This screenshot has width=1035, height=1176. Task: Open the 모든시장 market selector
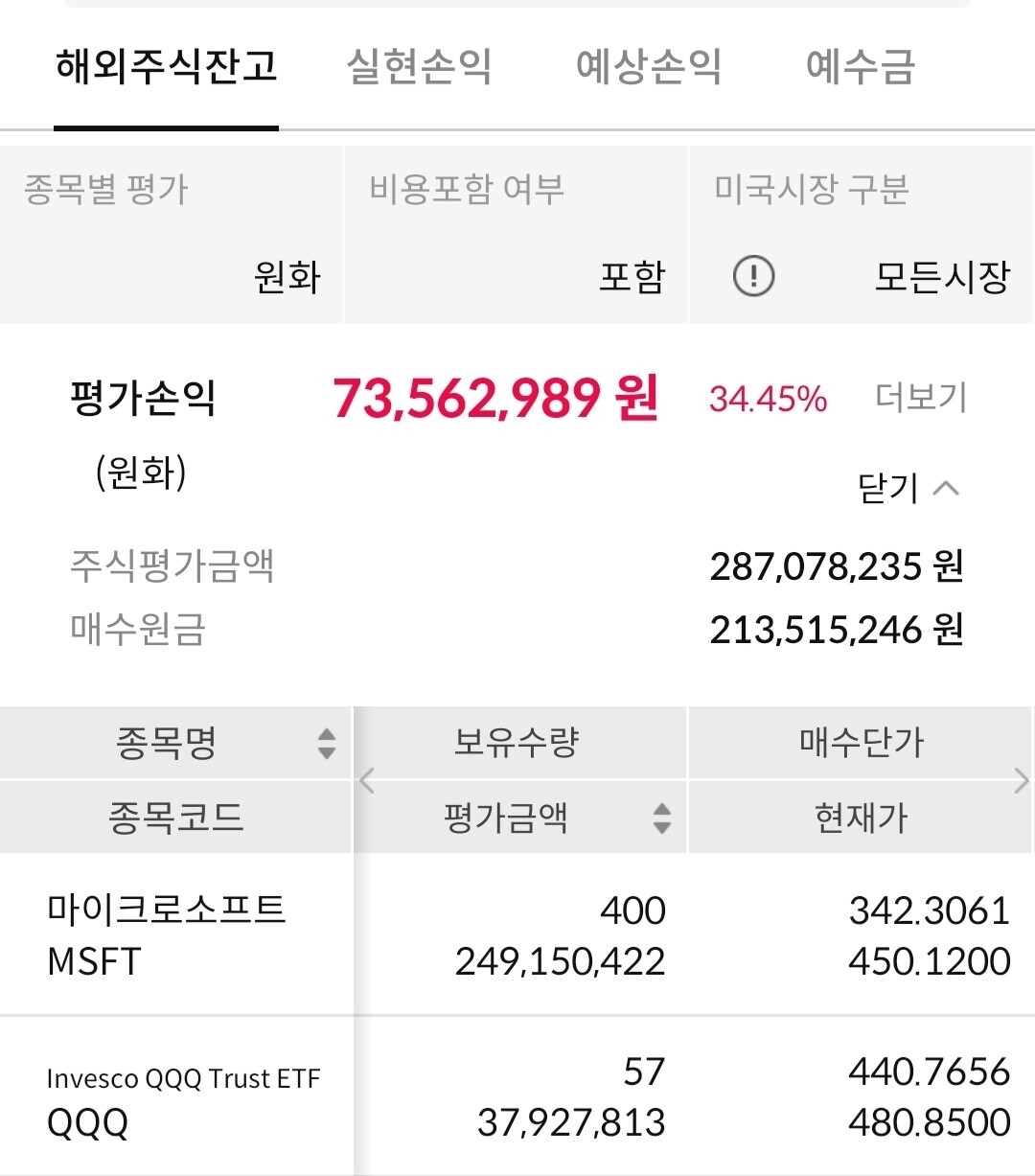point(943,277)
